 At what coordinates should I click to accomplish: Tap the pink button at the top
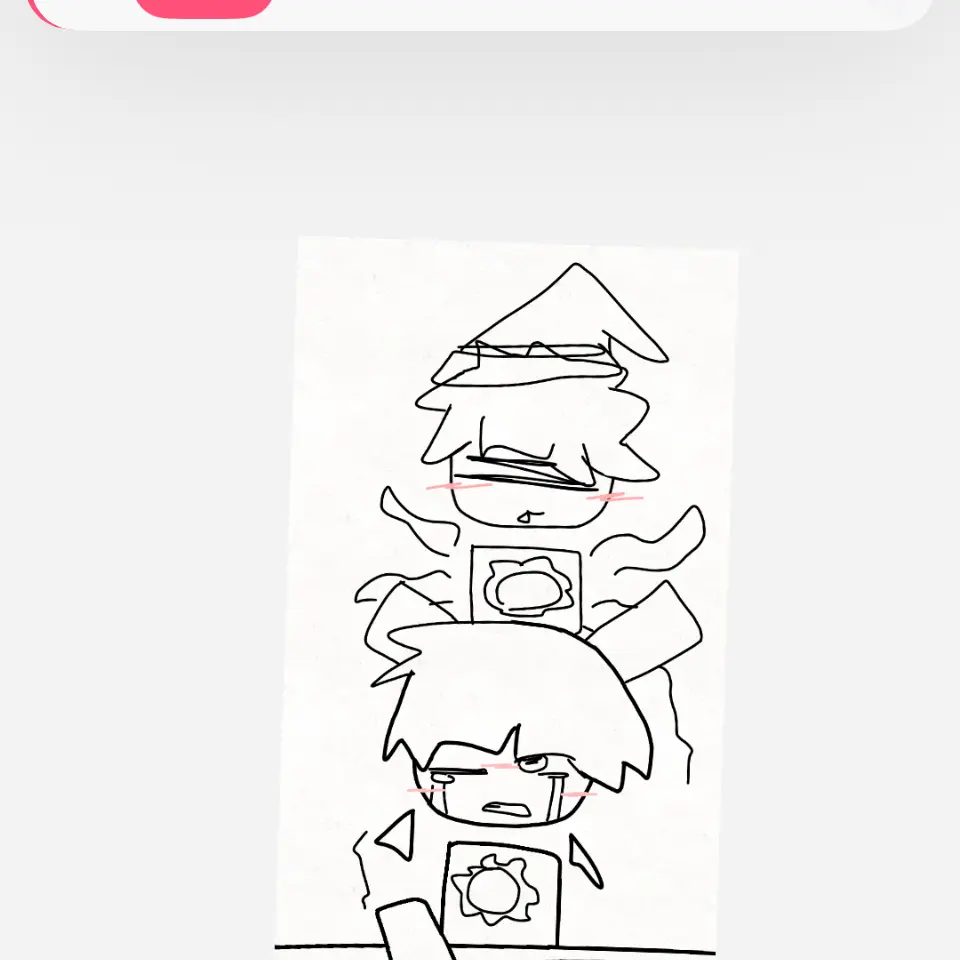click(204, 8)
